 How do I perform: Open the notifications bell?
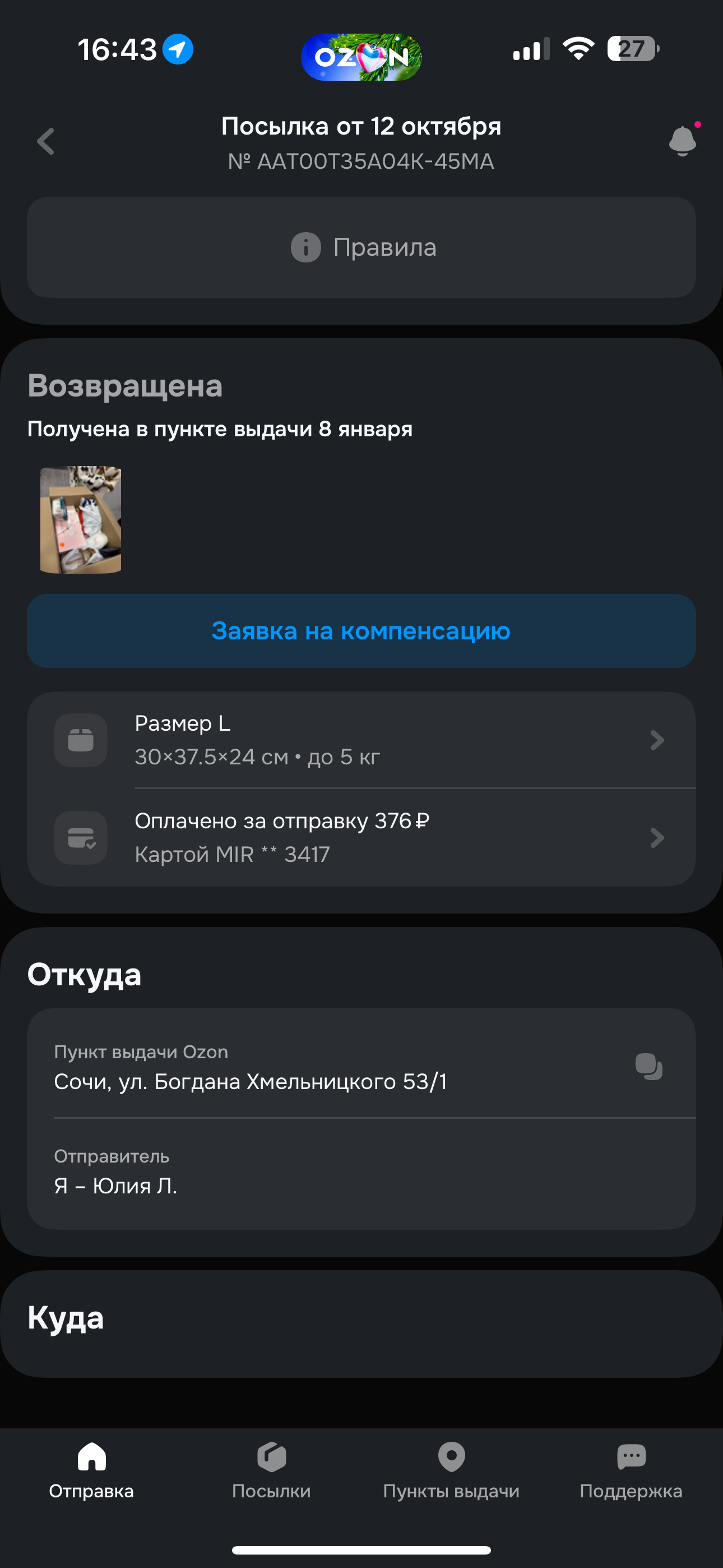click(x=682, y=141)
